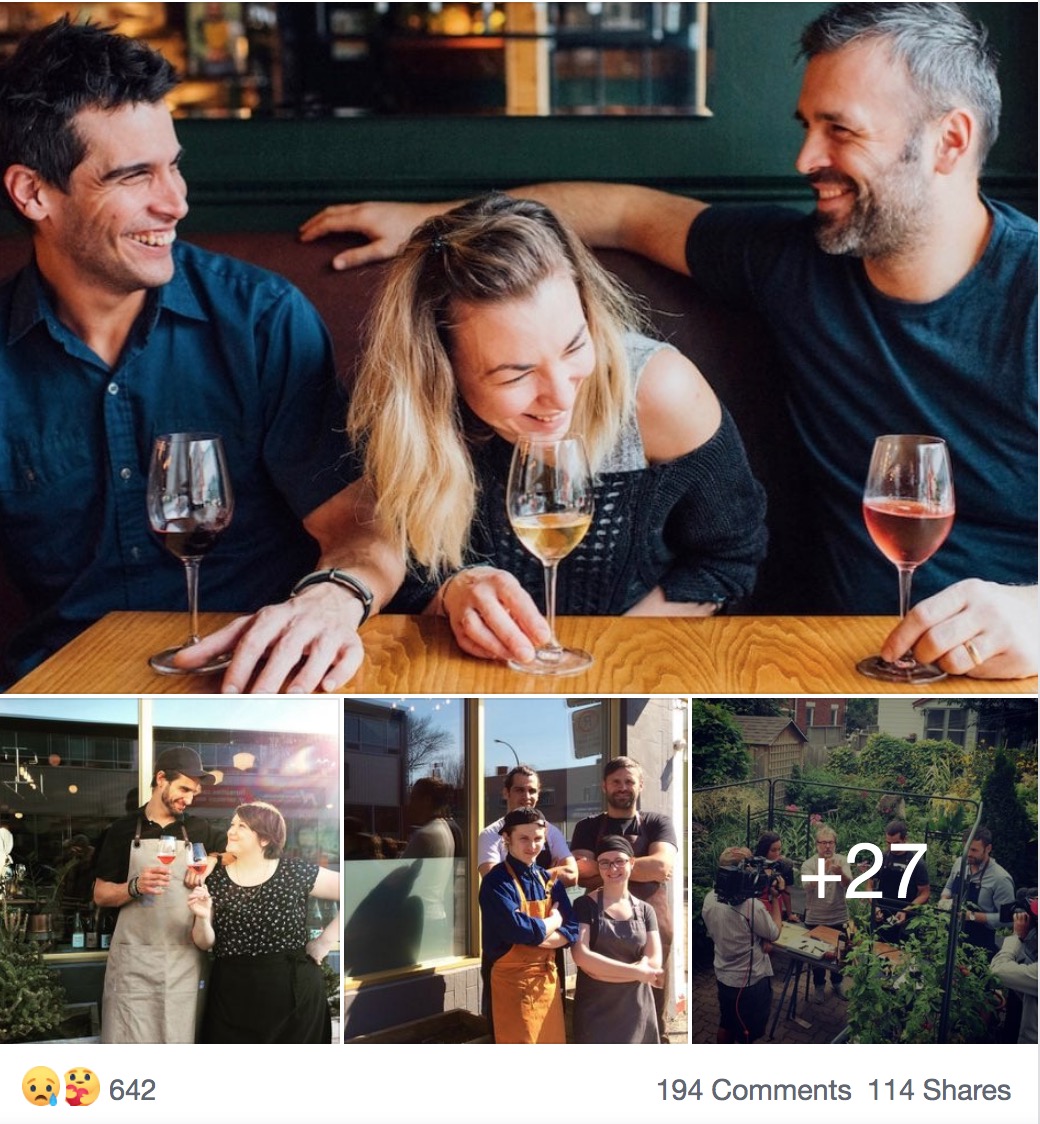The image size is (1040, 1124).
Task: View the 114 Shares link
Action: tap(939, 1089)
